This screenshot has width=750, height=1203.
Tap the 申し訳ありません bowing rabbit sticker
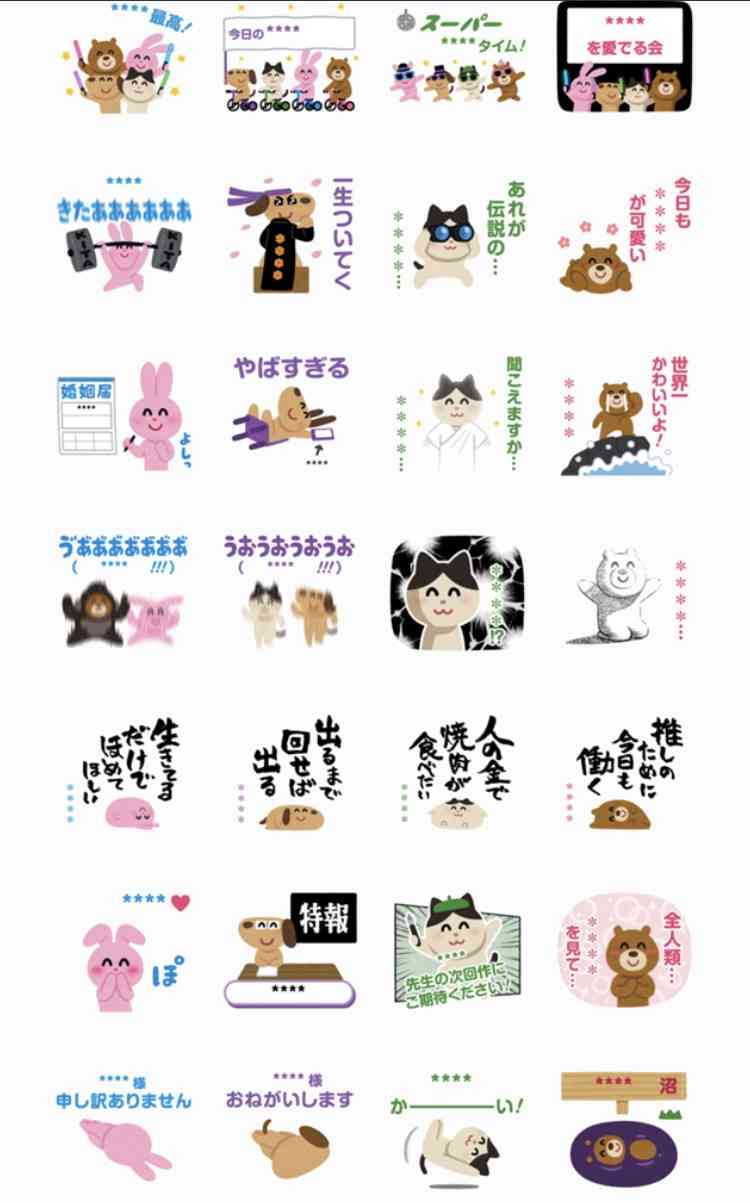[124, 1127]
